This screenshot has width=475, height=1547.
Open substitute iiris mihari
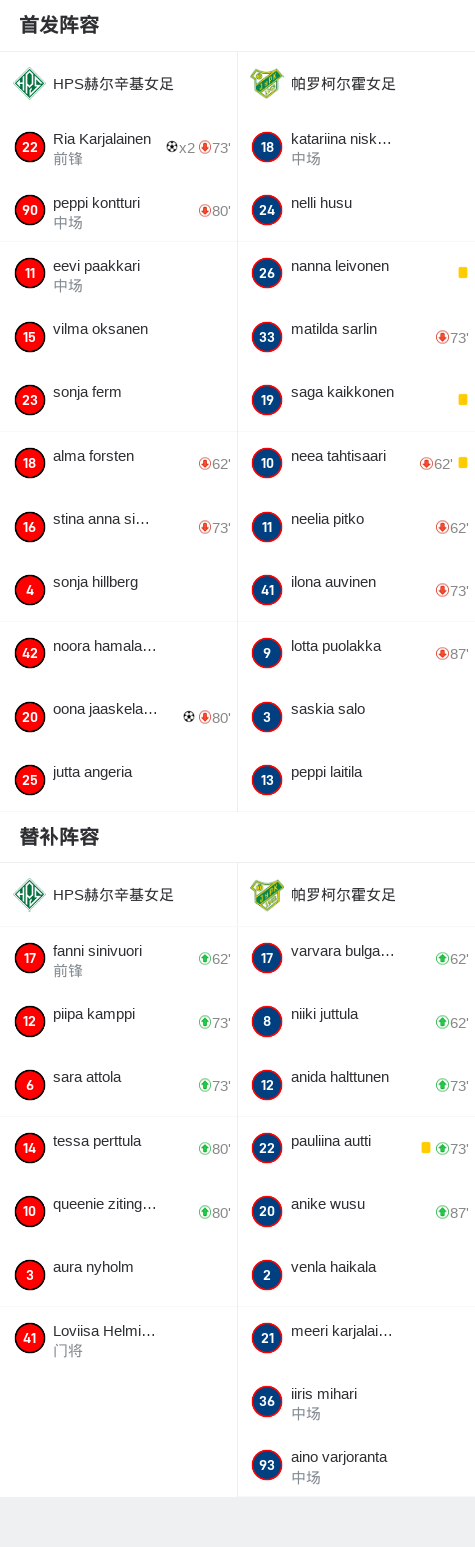point(356,1401)
